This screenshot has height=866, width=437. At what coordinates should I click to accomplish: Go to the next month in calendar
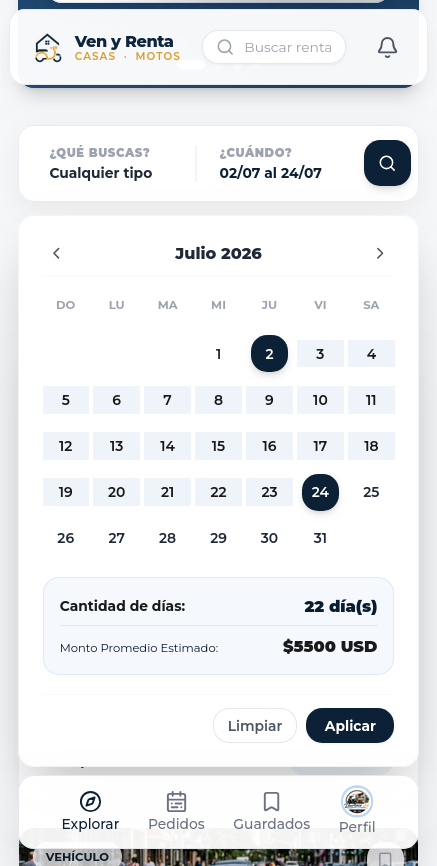[380, 254]
